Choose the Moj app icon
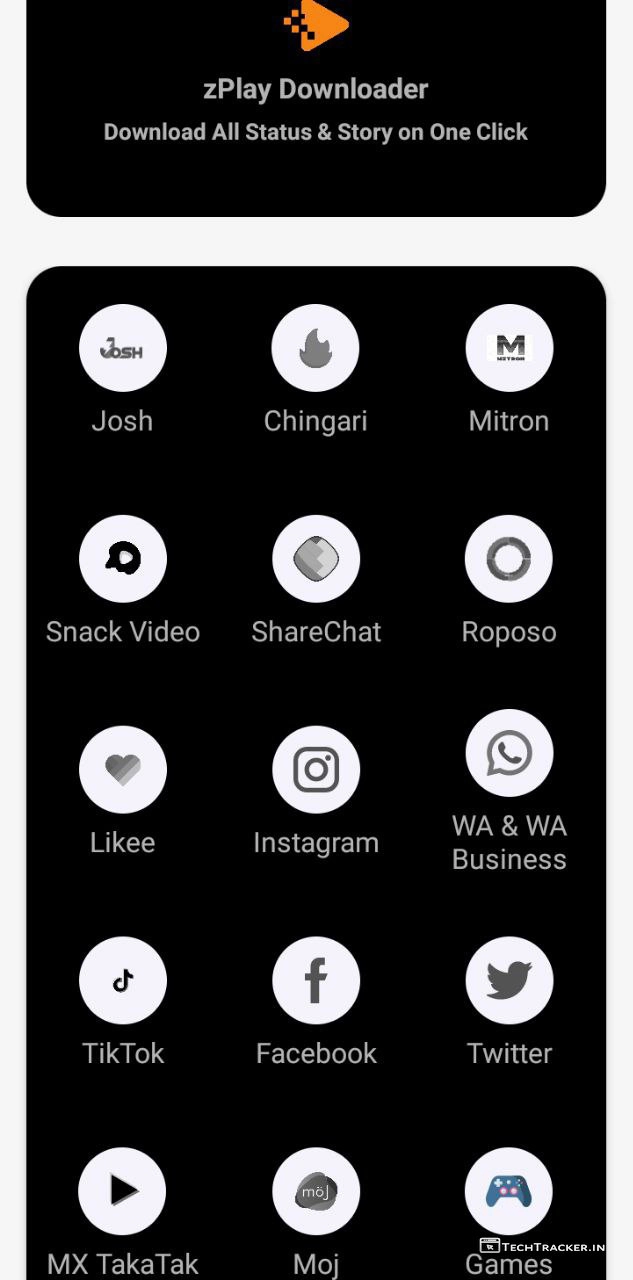The height and width of the screenshot is (1280, 633). [316, 1191]
